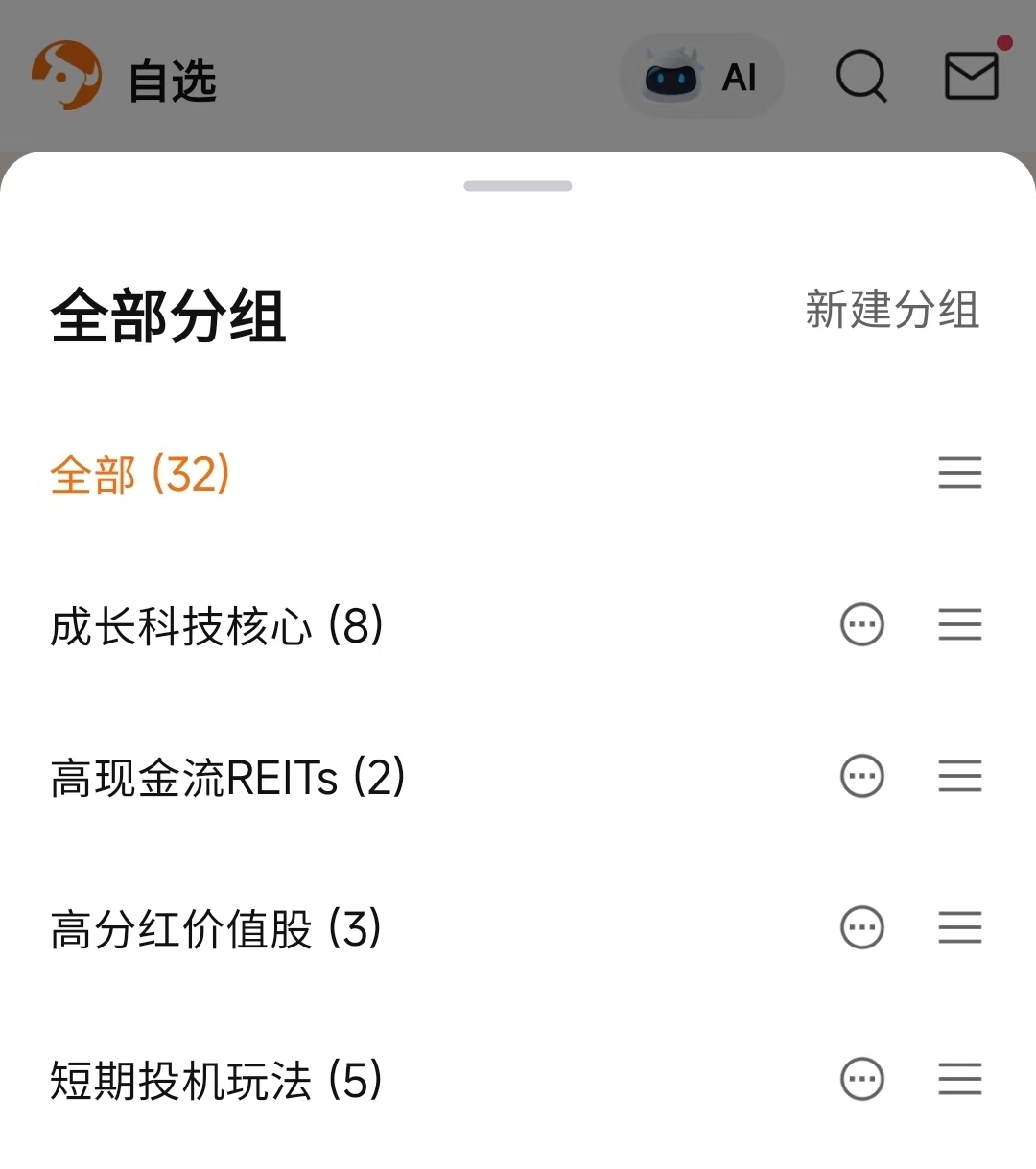Open the 短期投机玩法 group
The image size is (1036, 1169).
[x=216, y=1080]
